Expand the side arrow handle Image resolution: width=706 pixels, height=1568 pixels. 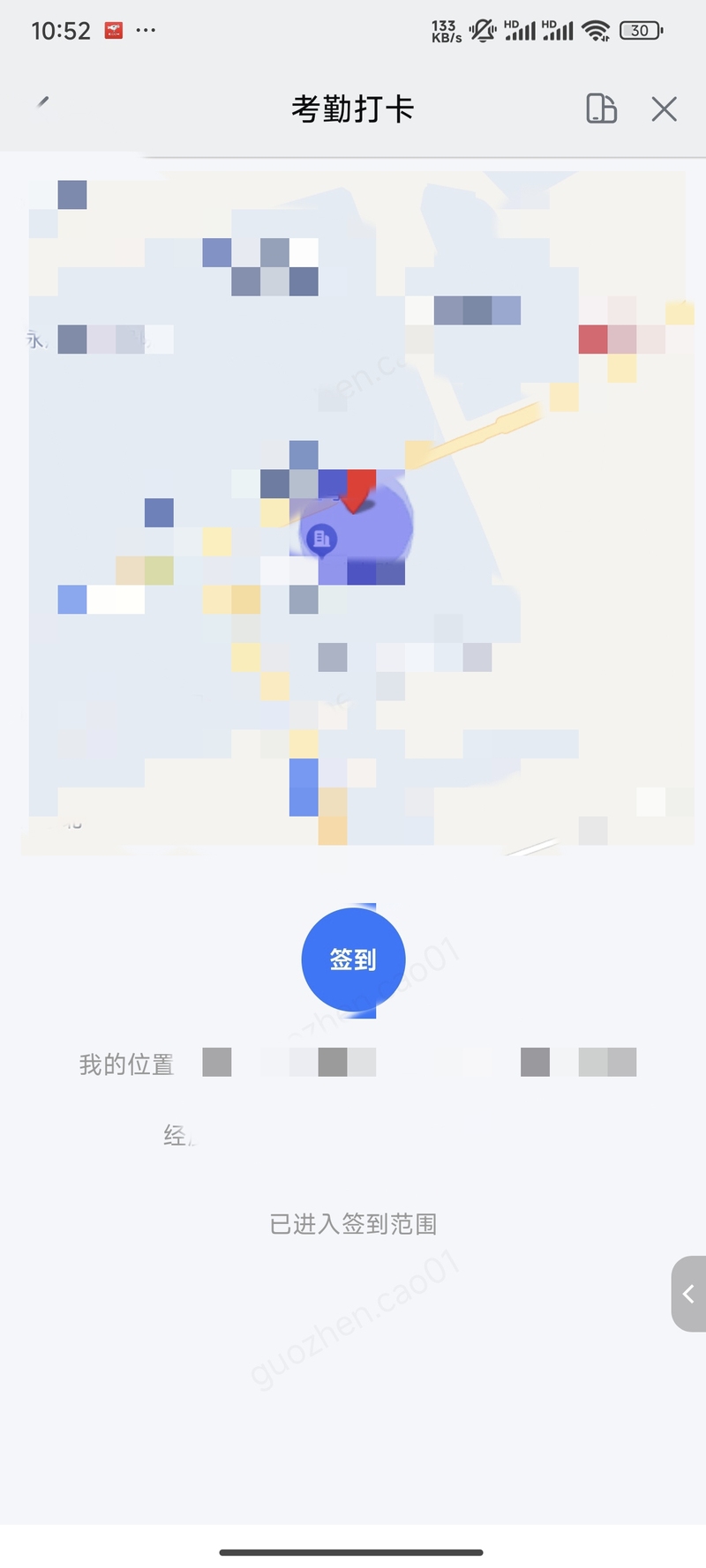pos(689,1294)
